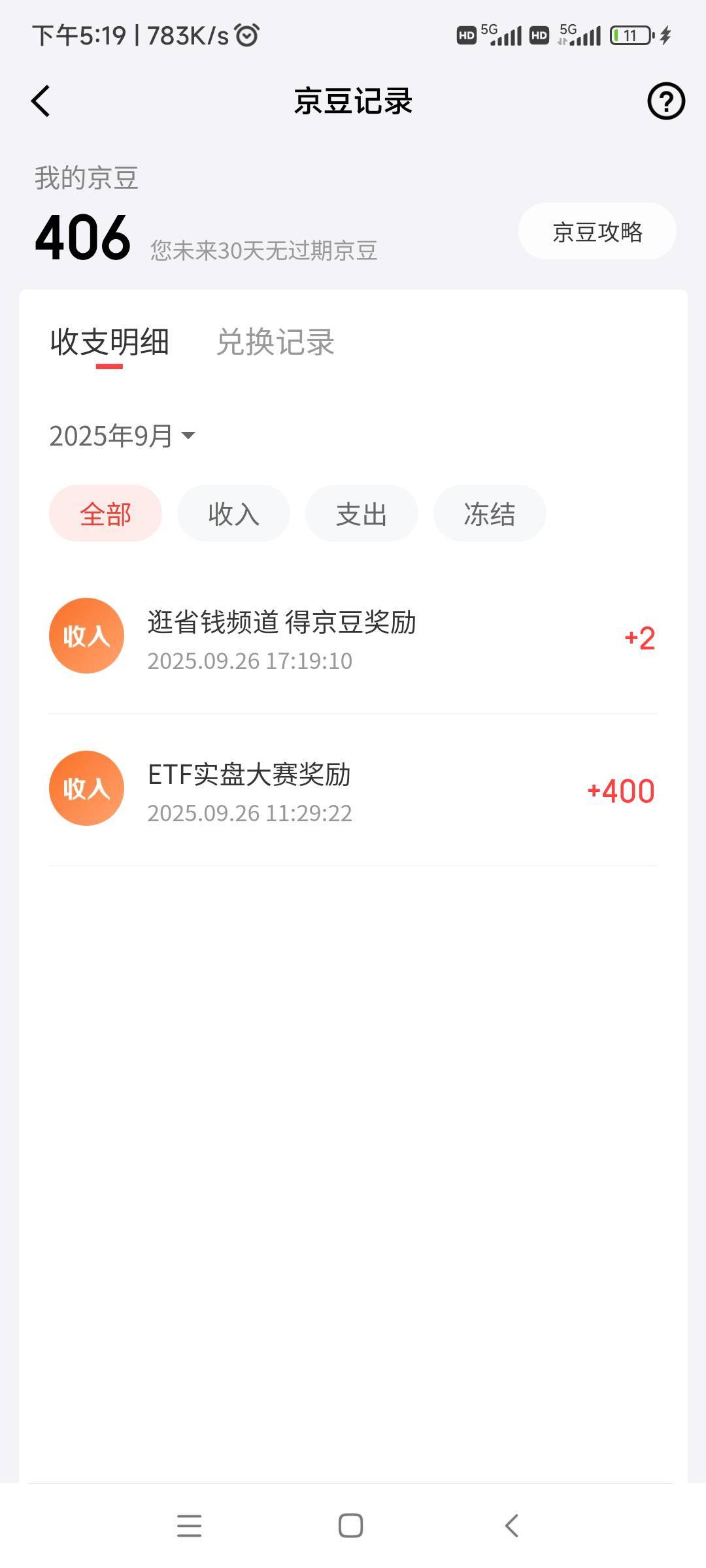This screenshot has width=706, height=1568.
Task: Go back from 京豆记录 page
Action: [x=41, y=101]
